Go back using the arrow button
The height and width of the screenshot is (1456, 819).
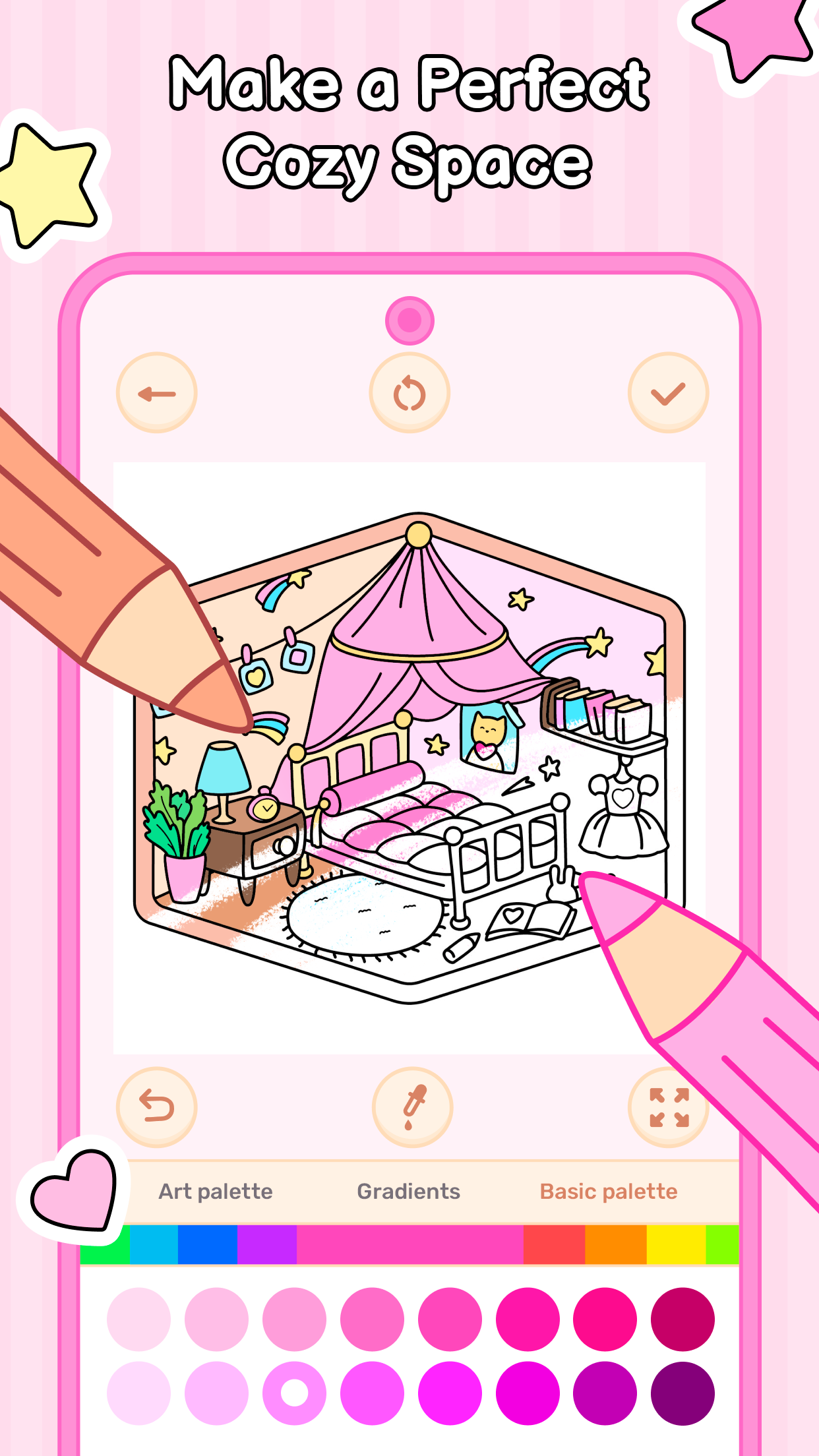click(x=155, y=392)
